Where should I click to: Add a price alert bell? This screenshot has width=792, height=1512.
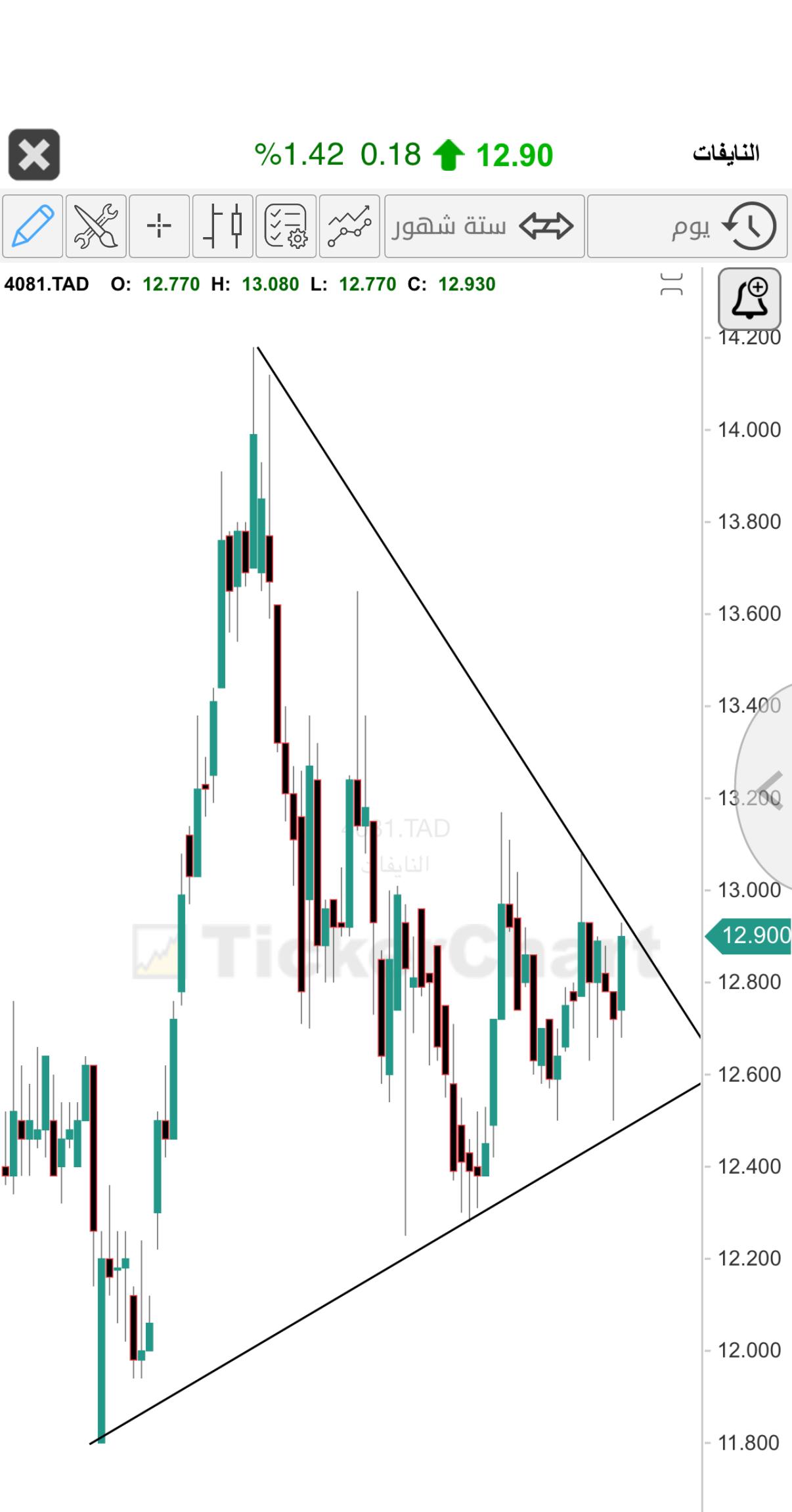(749, 299)
